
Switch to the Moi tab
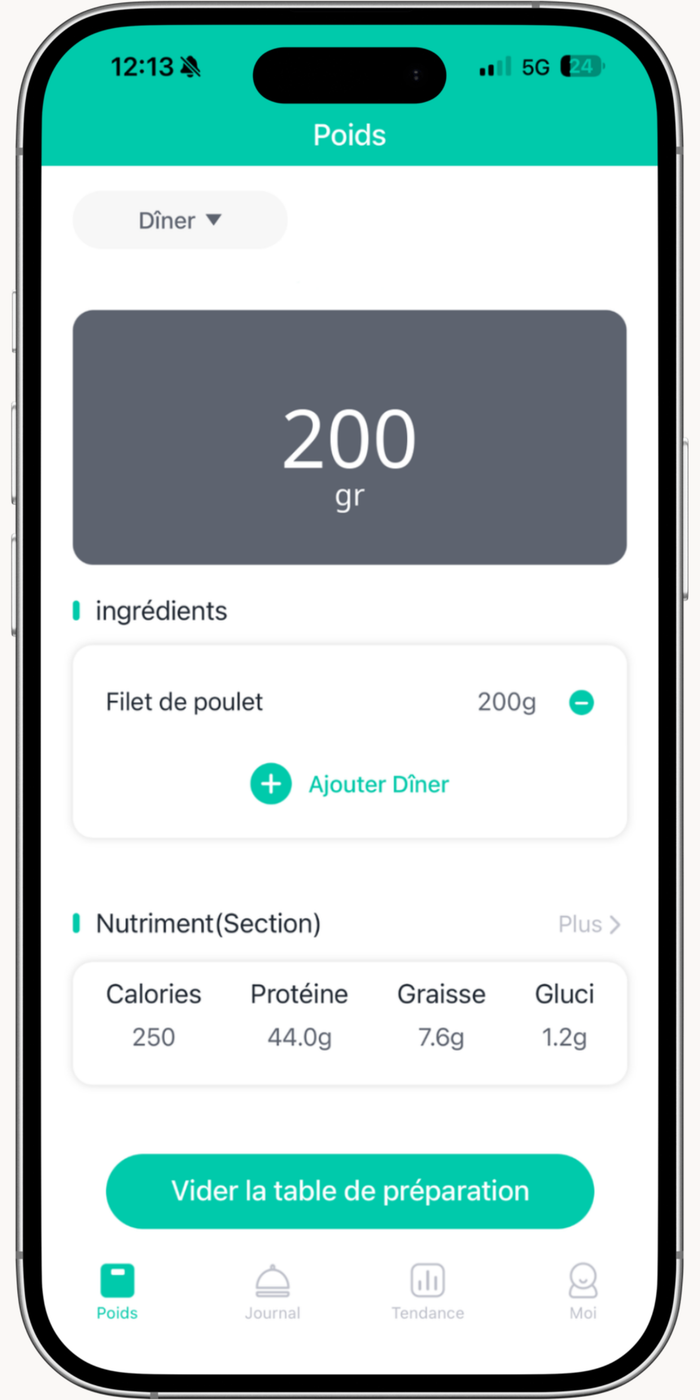pyautogui.click(x=583, y=1292)
